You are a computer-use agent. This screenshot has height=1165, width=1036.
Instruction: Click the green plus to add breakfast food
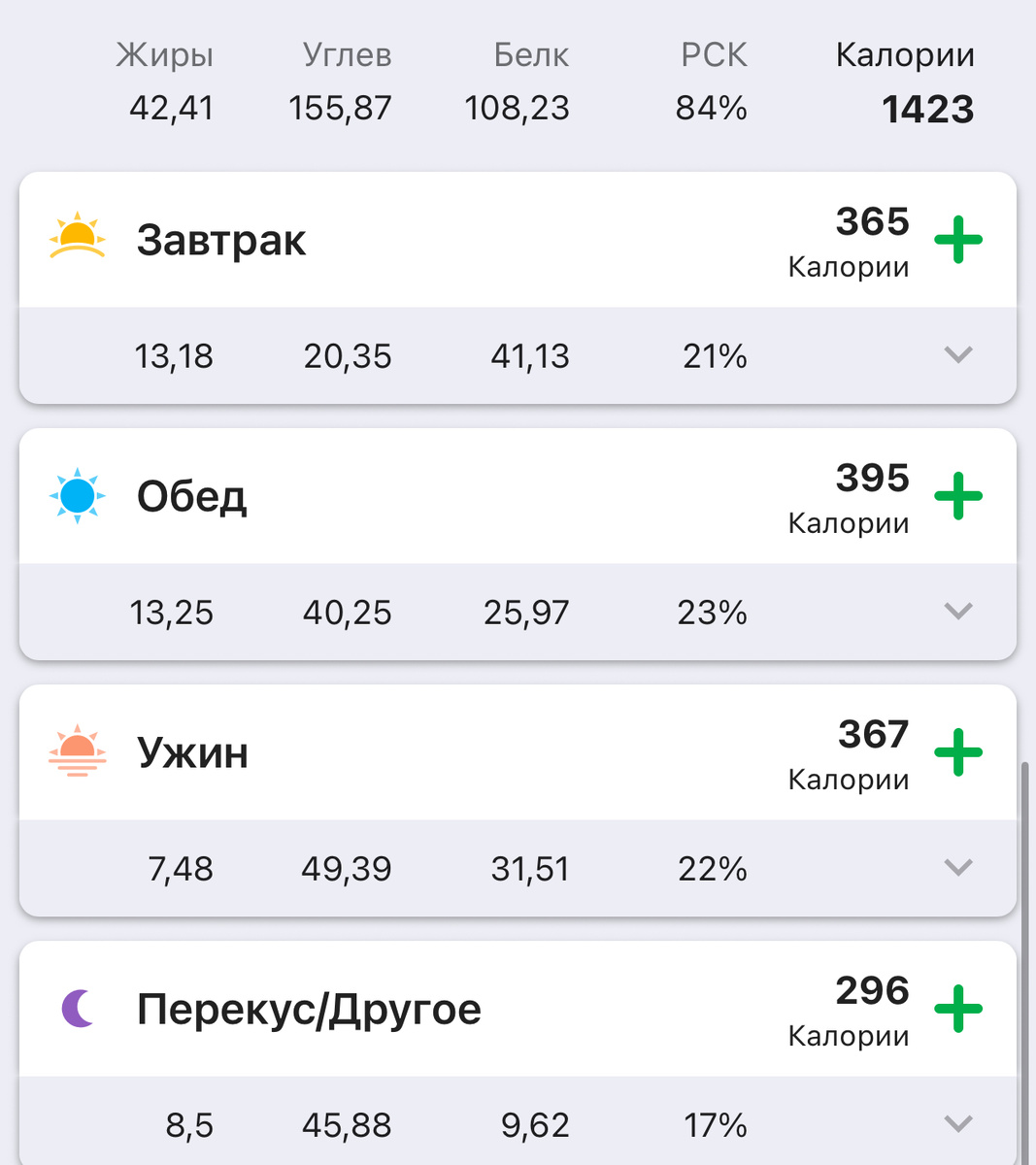959,240
